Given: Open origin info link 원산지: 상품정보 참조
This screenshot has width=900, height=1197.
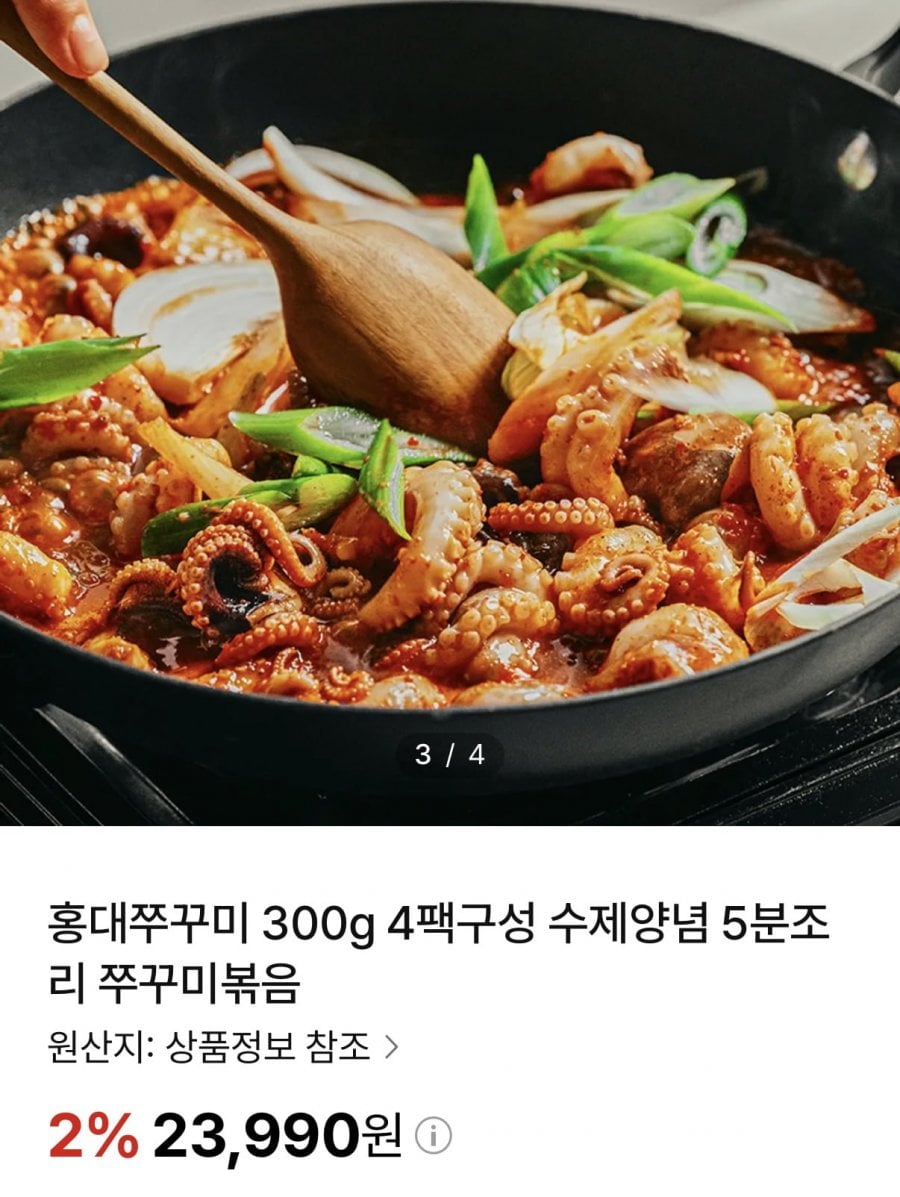Looking at the screenshot, I should 222,1048.
